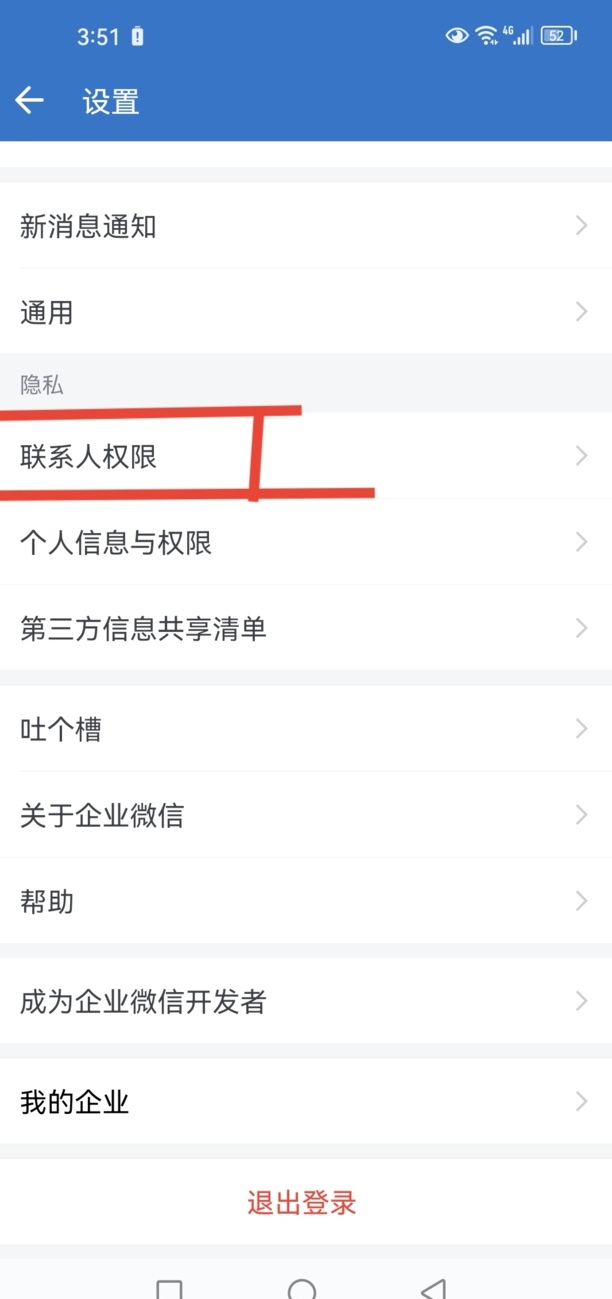Open 我的企业 row
Image resolution: width=612 pixels, height=1299 pixels.
(x=306, y=1102)
